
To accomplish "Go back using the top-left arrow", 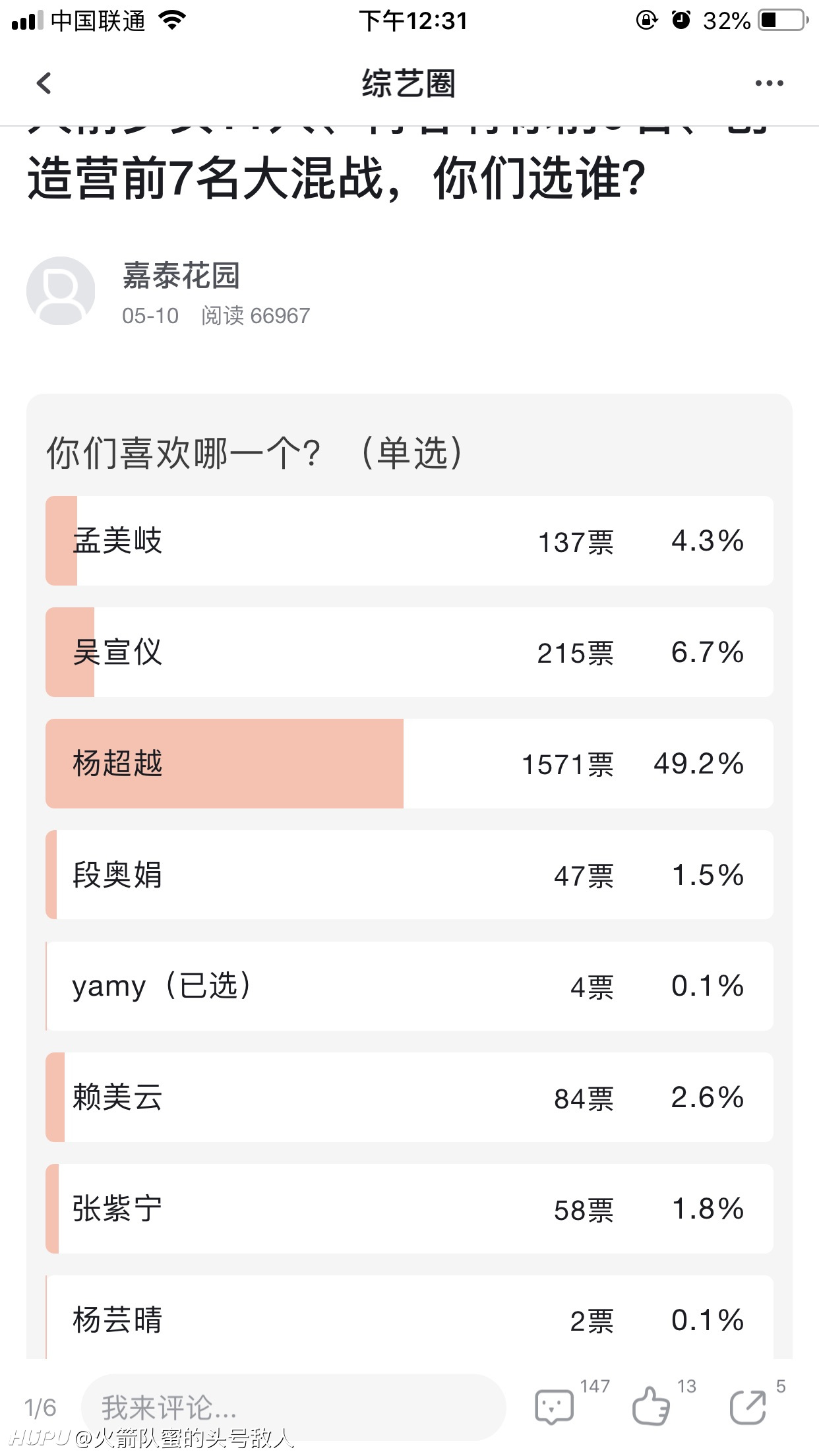I will click(x=44, y=83).
